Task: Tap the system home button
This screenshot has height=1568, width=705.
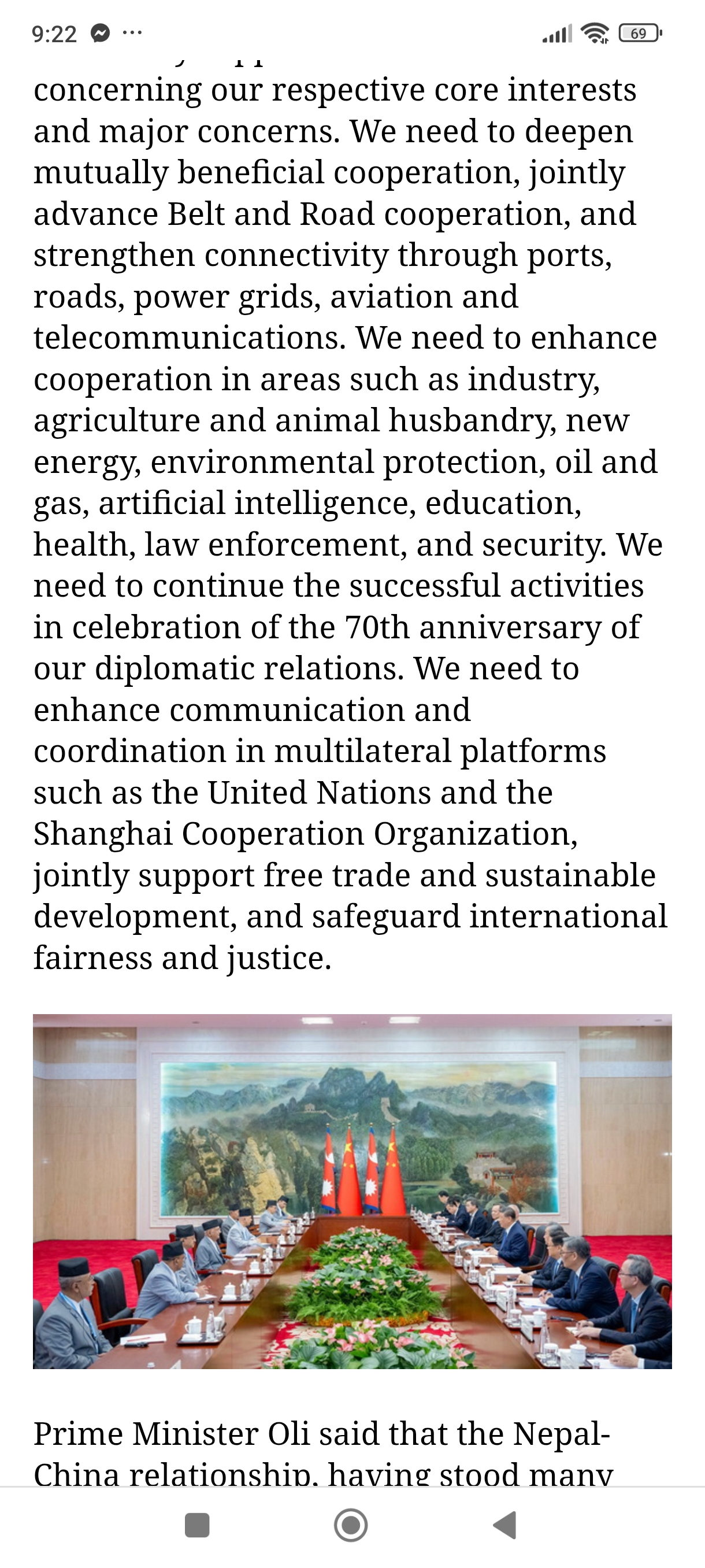Action: coord(351,1525)
